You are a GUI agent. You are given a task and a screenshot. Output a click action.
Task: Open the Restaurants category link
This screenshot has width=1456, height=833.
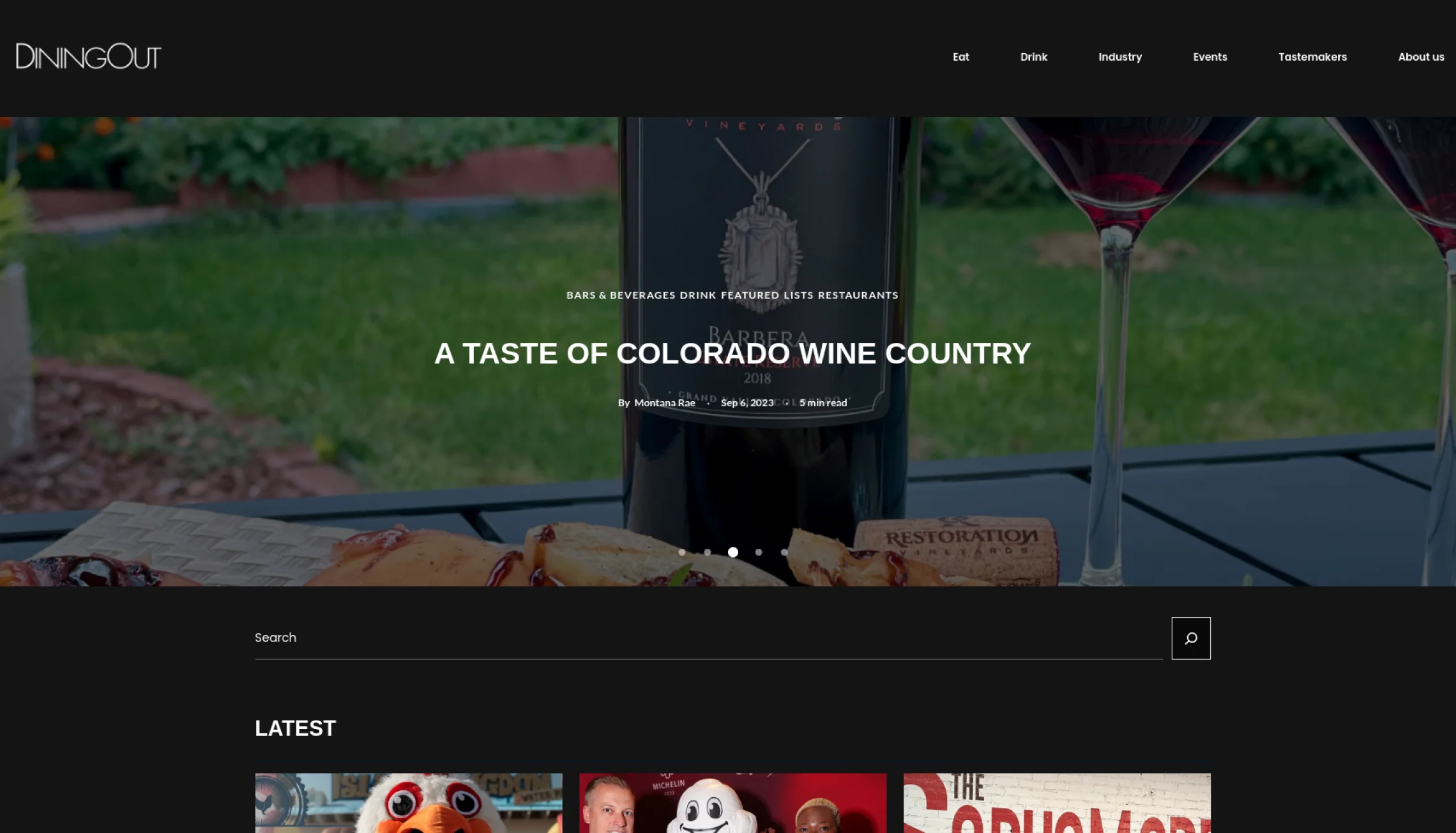pos(858,295)
